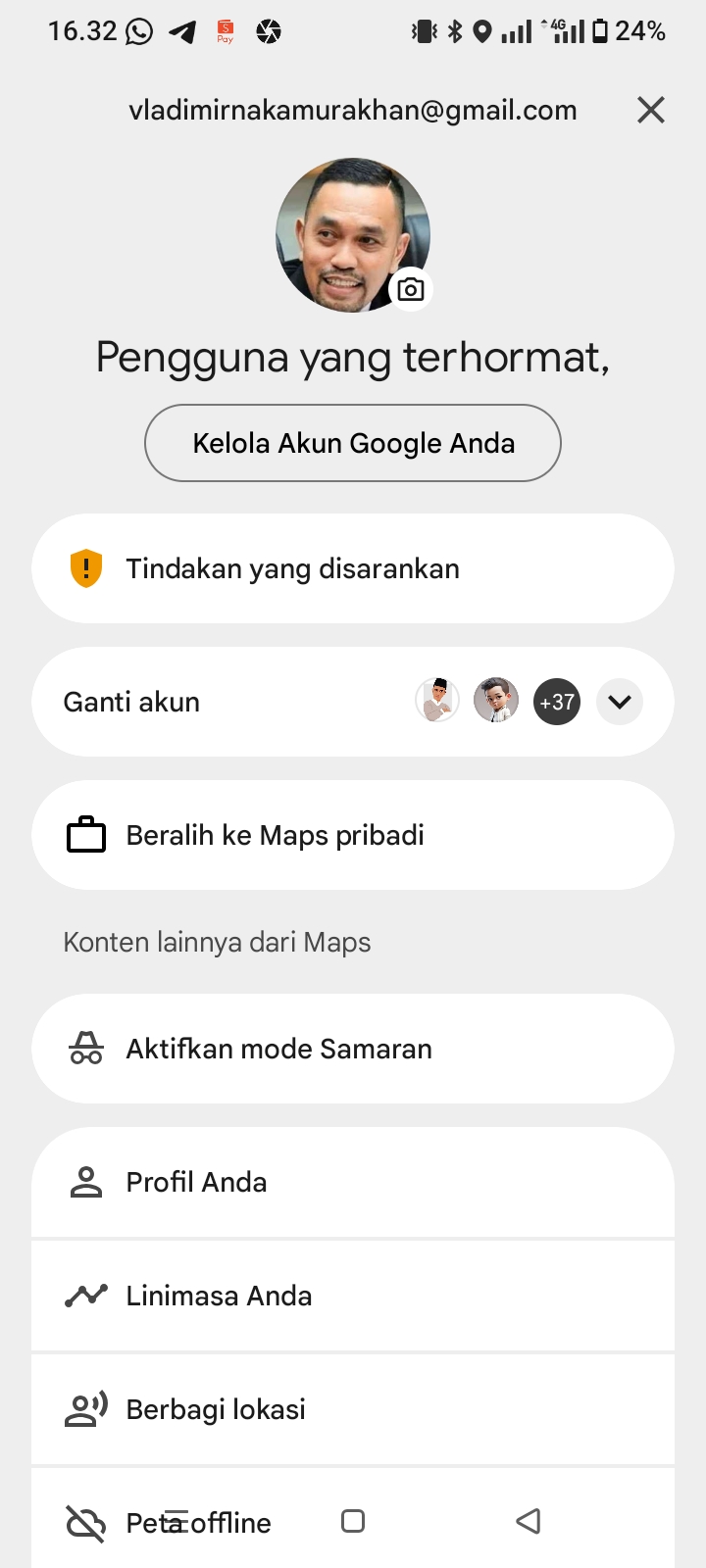Open Peta offline
The image size is (706, 1568).
coord(245,1524)
